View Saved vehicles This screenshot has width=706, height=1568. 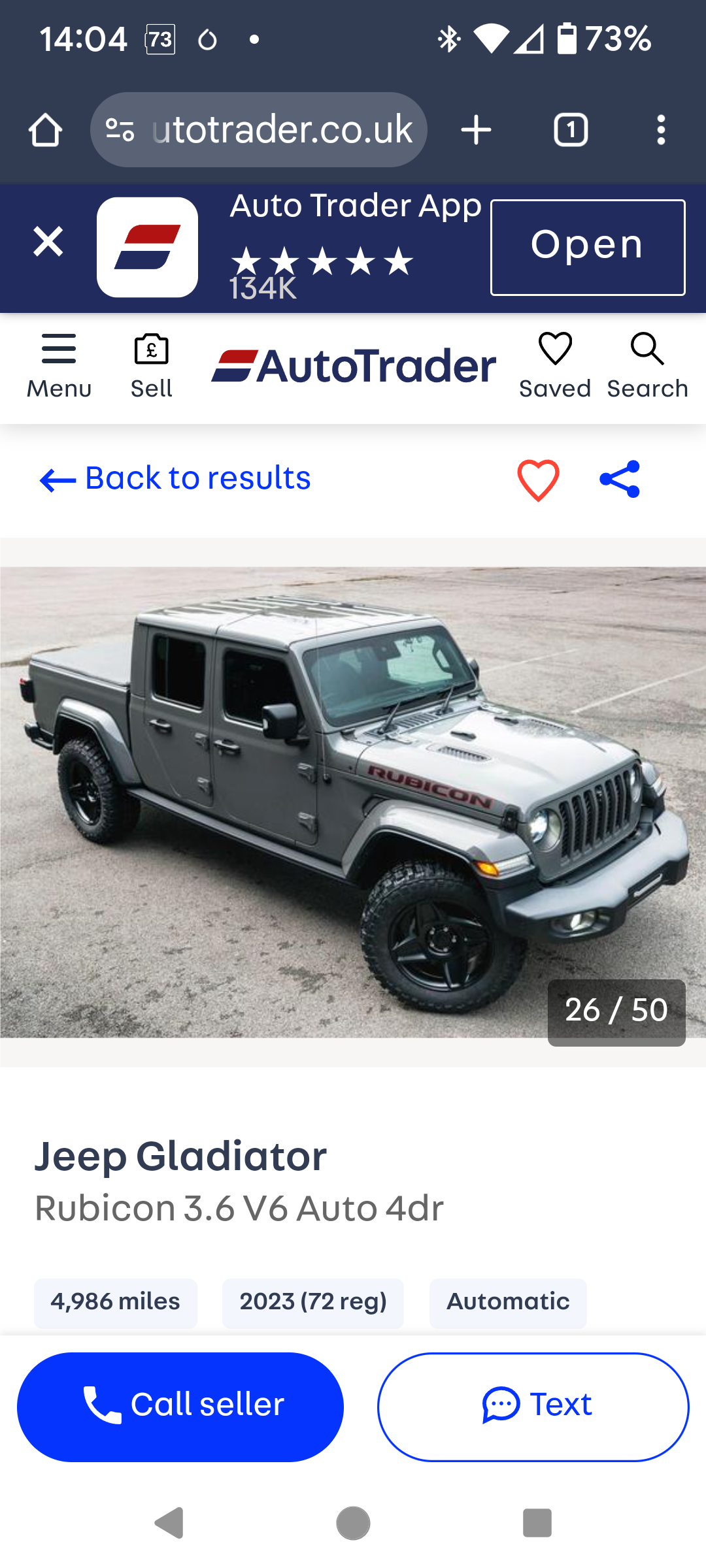[554, 366]
